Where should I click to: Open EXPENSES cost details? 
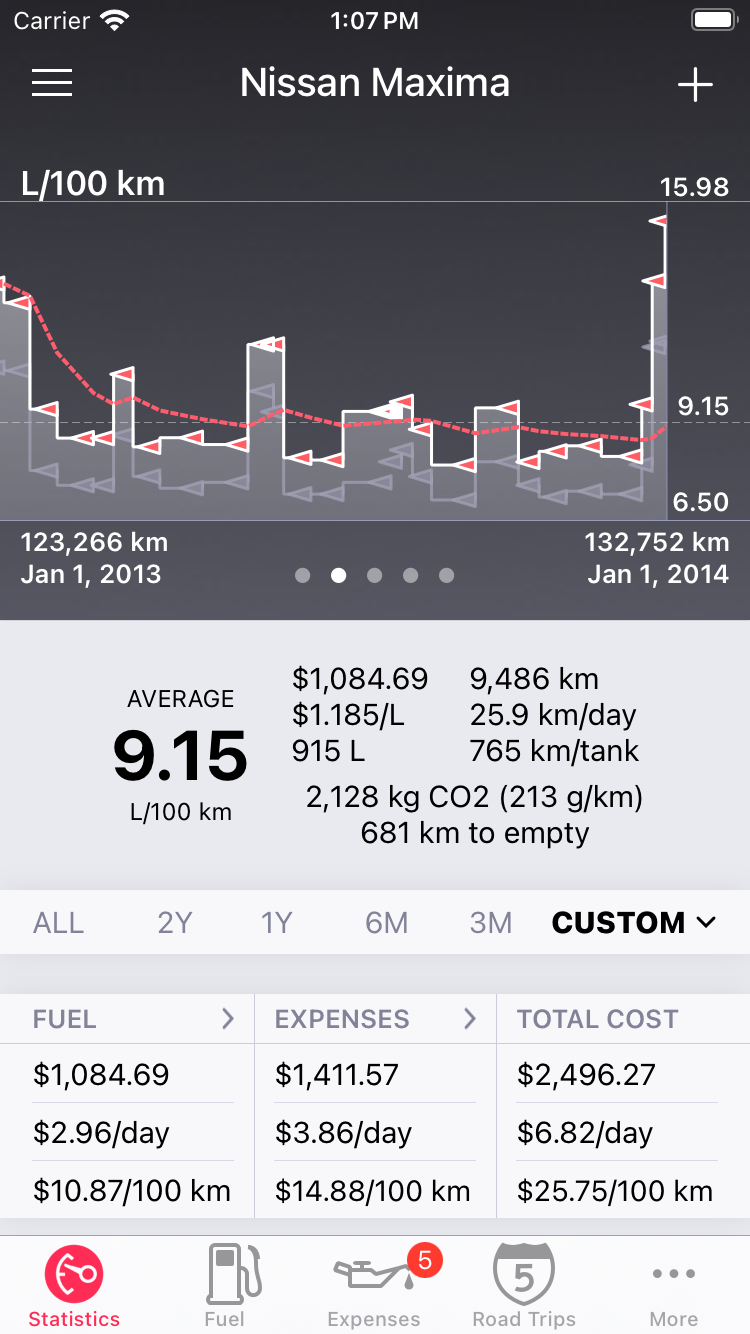click(376, 1019)
